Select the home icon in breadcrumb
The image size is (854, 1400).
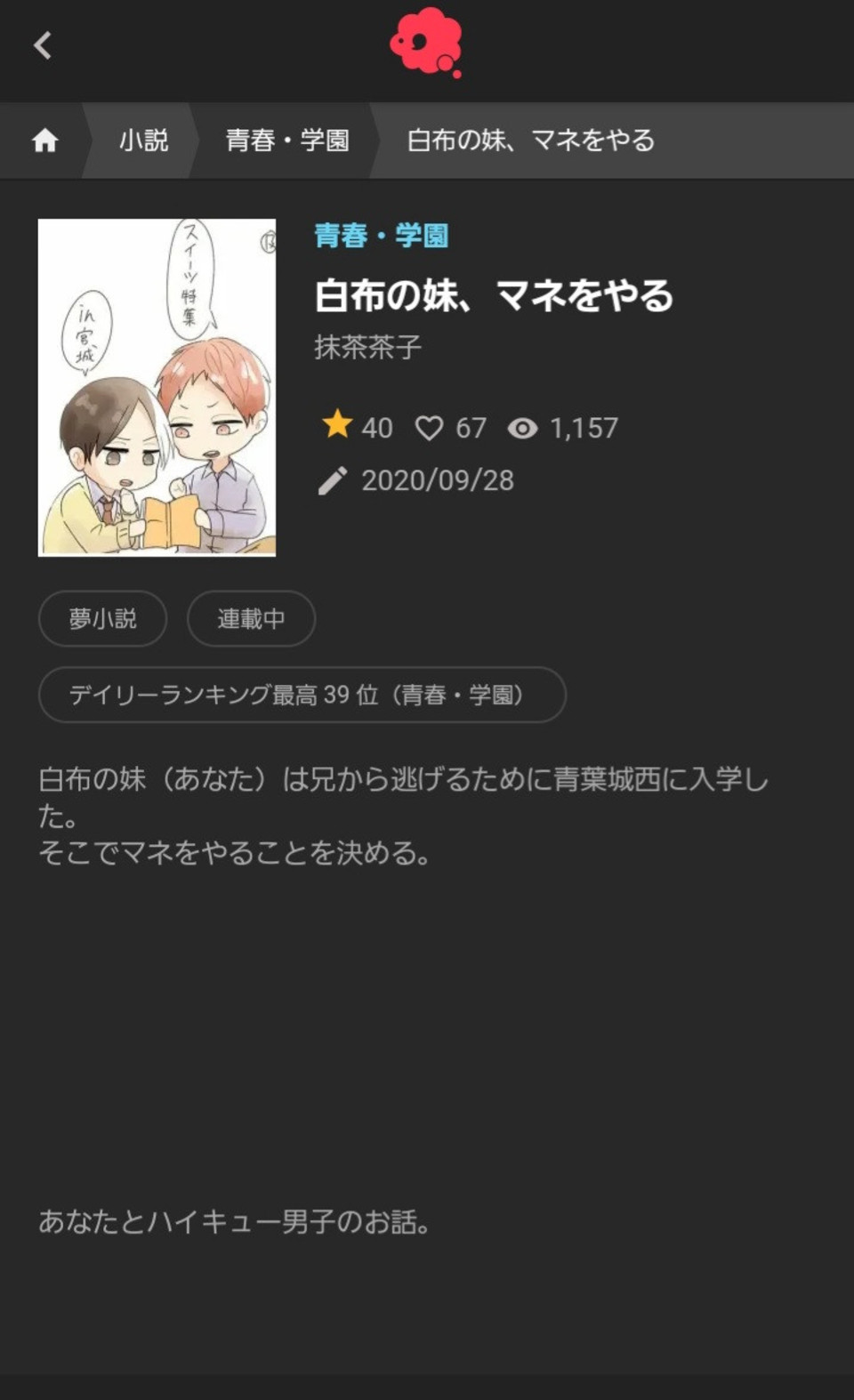42,140
